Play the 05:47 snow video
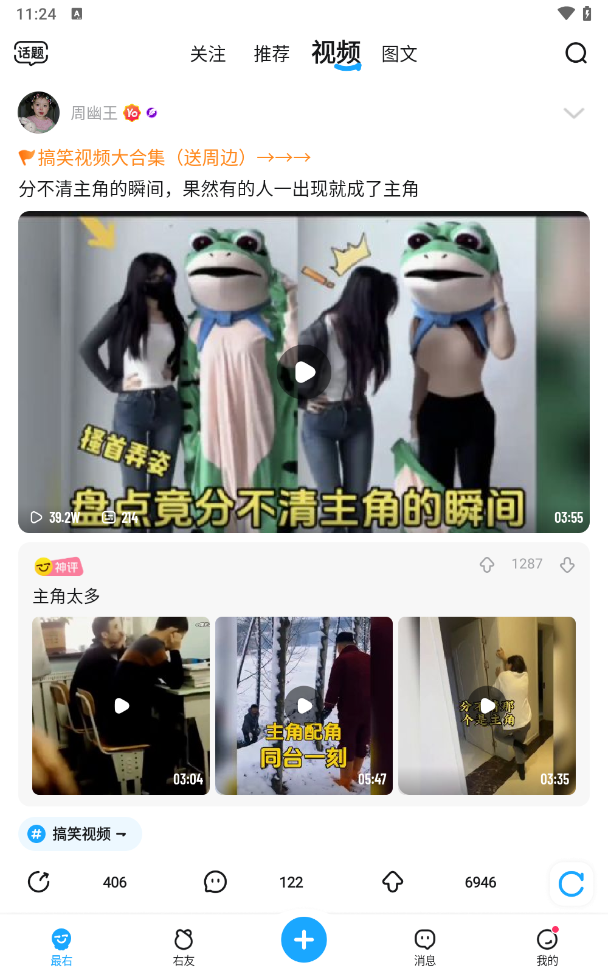Screen dimensions: 608x976 coord(304,705)
